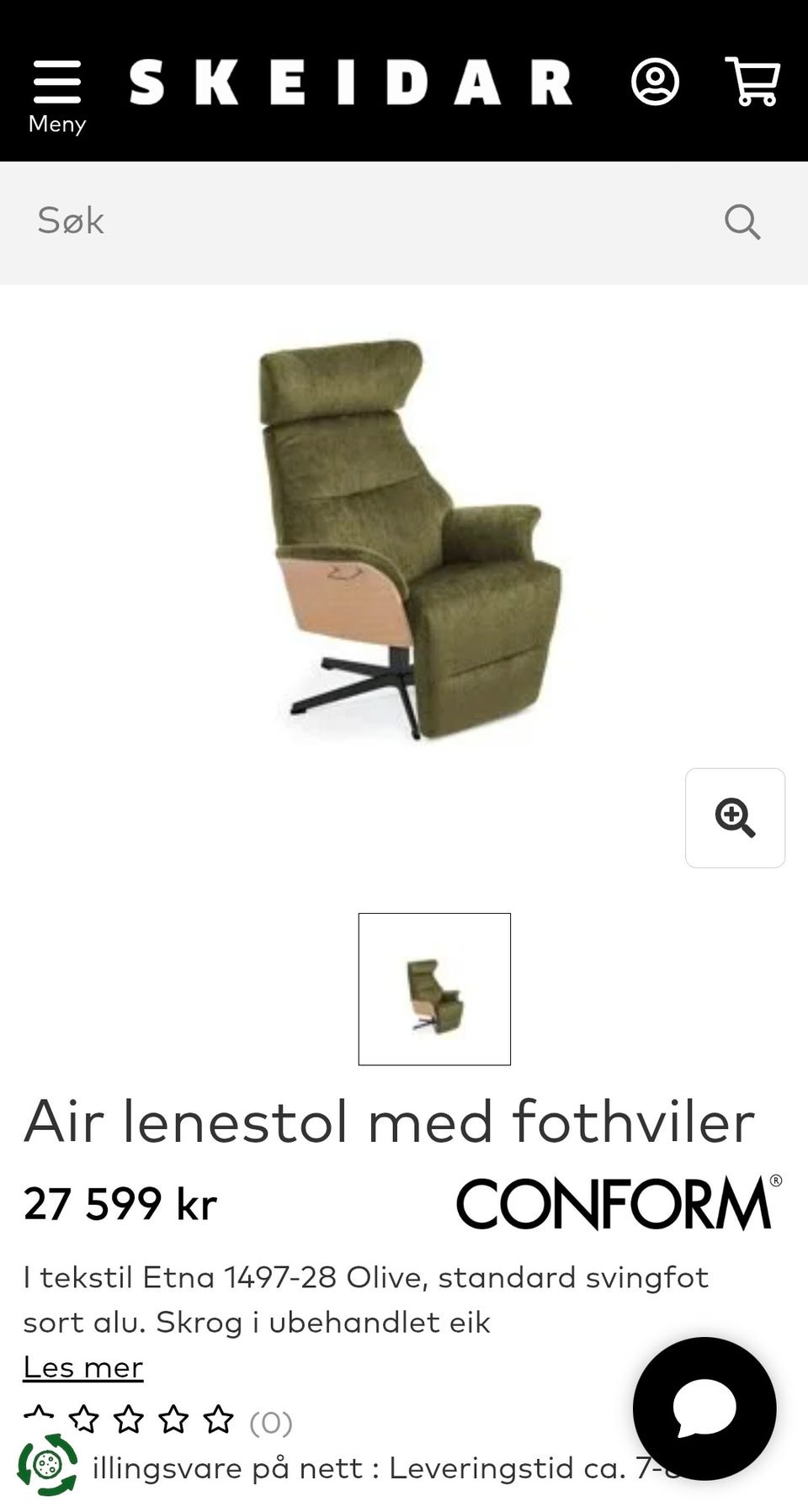Expand the Les mer description
808x1512 pixels.
coord(82,1366)
